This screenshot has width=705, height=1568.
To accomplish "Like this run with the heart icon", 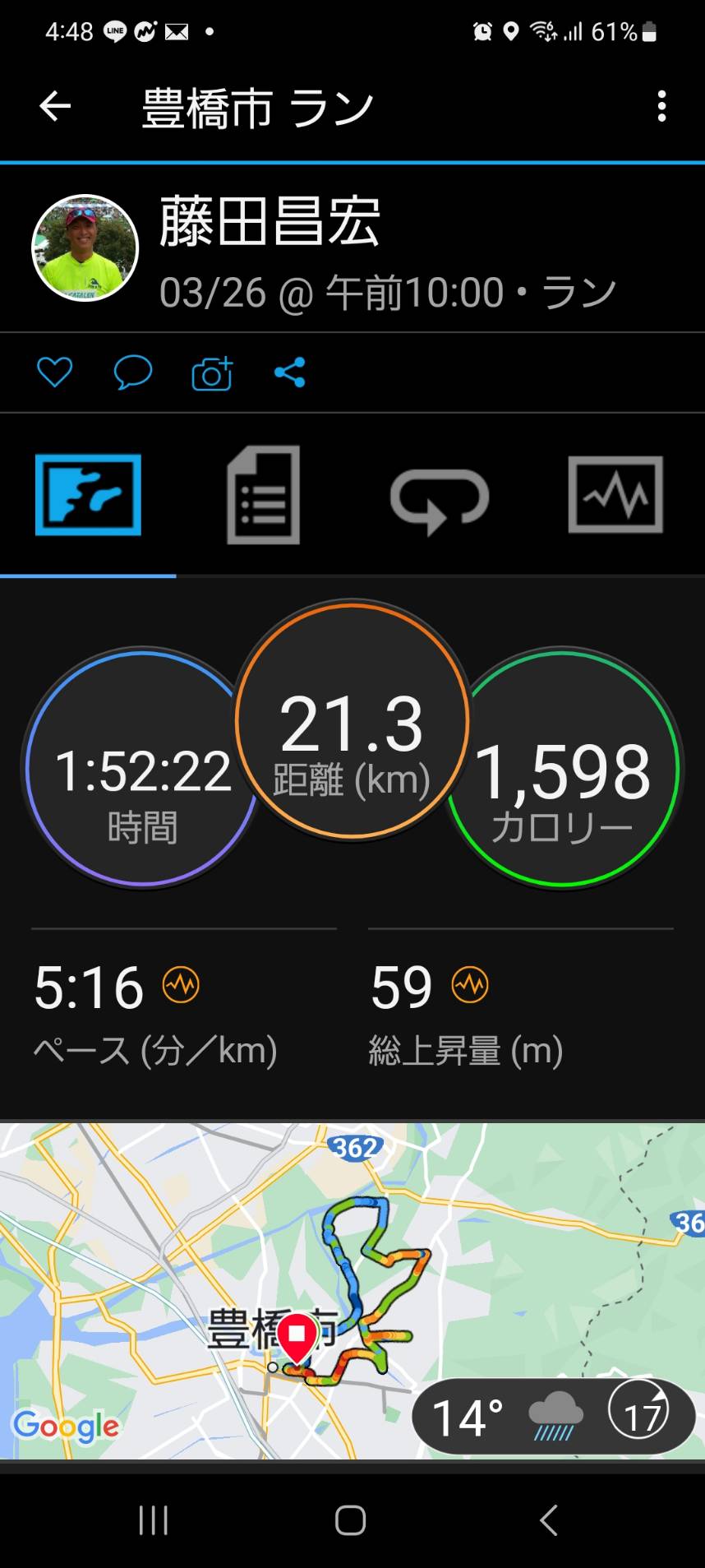I will [x=55, y=372].
